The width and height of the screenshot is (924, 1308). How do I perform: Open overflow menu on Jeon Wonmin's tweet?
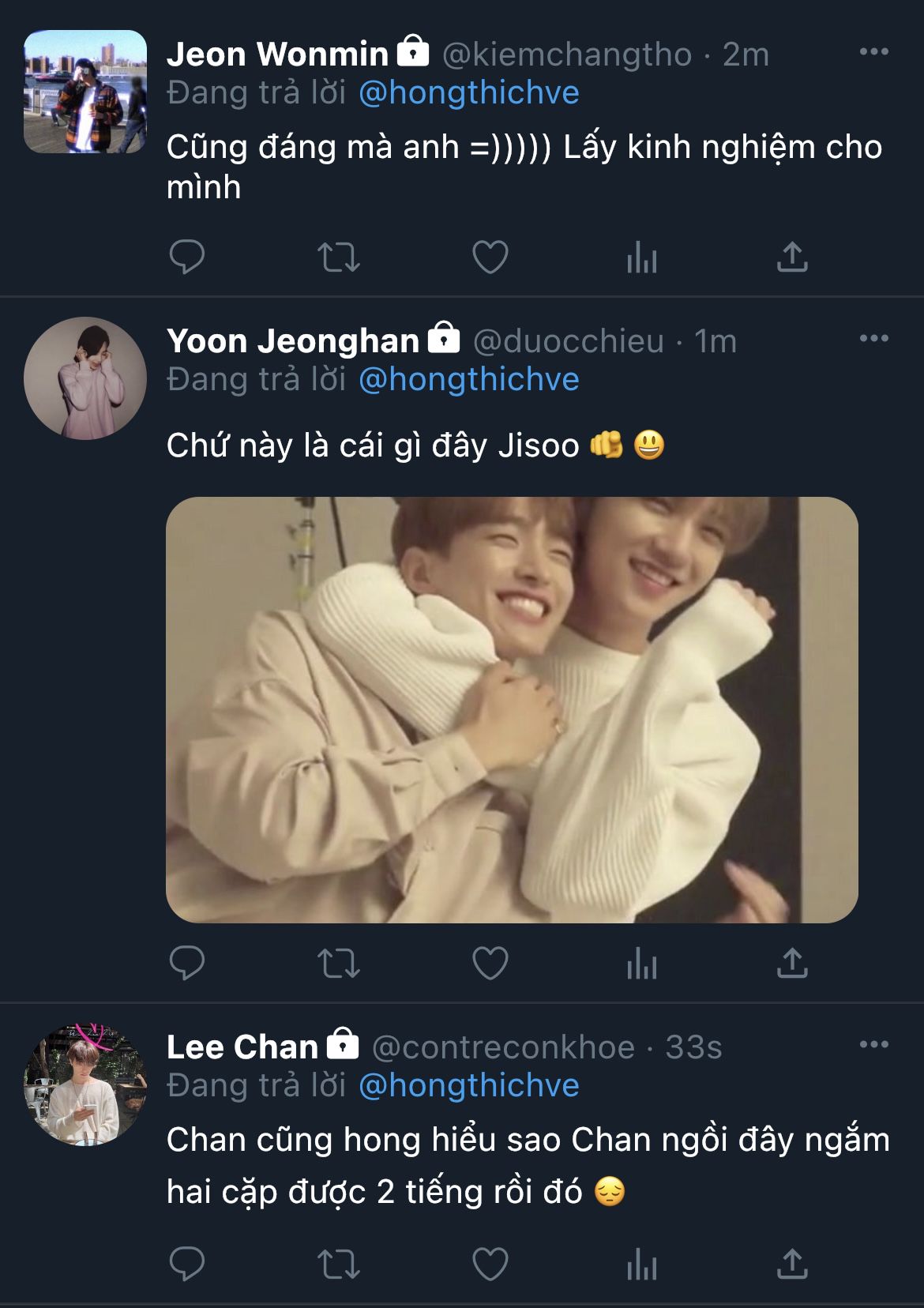click(873, 52)
